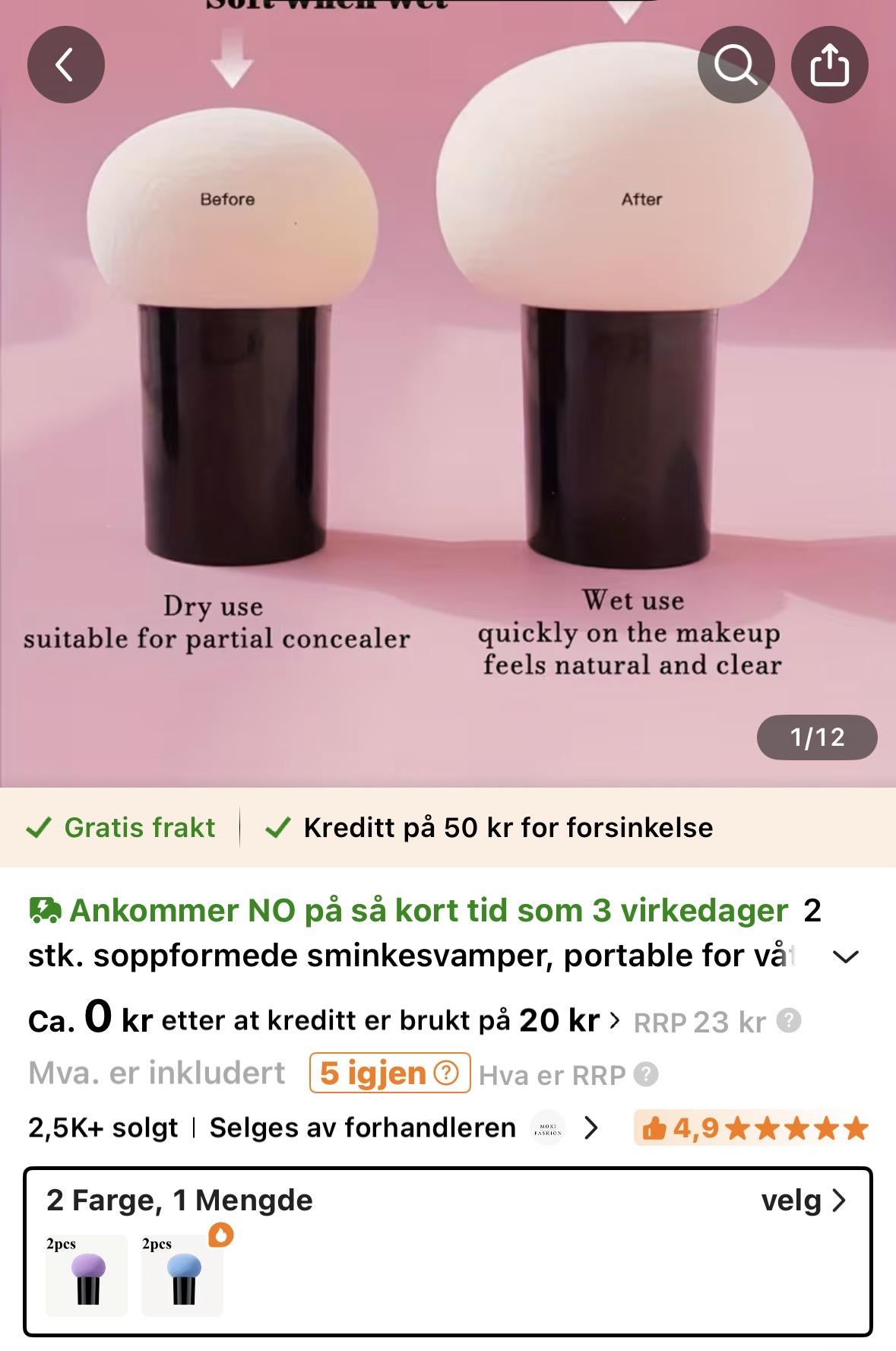
Task: Go back using the arrow button
Action: (66, 64)
